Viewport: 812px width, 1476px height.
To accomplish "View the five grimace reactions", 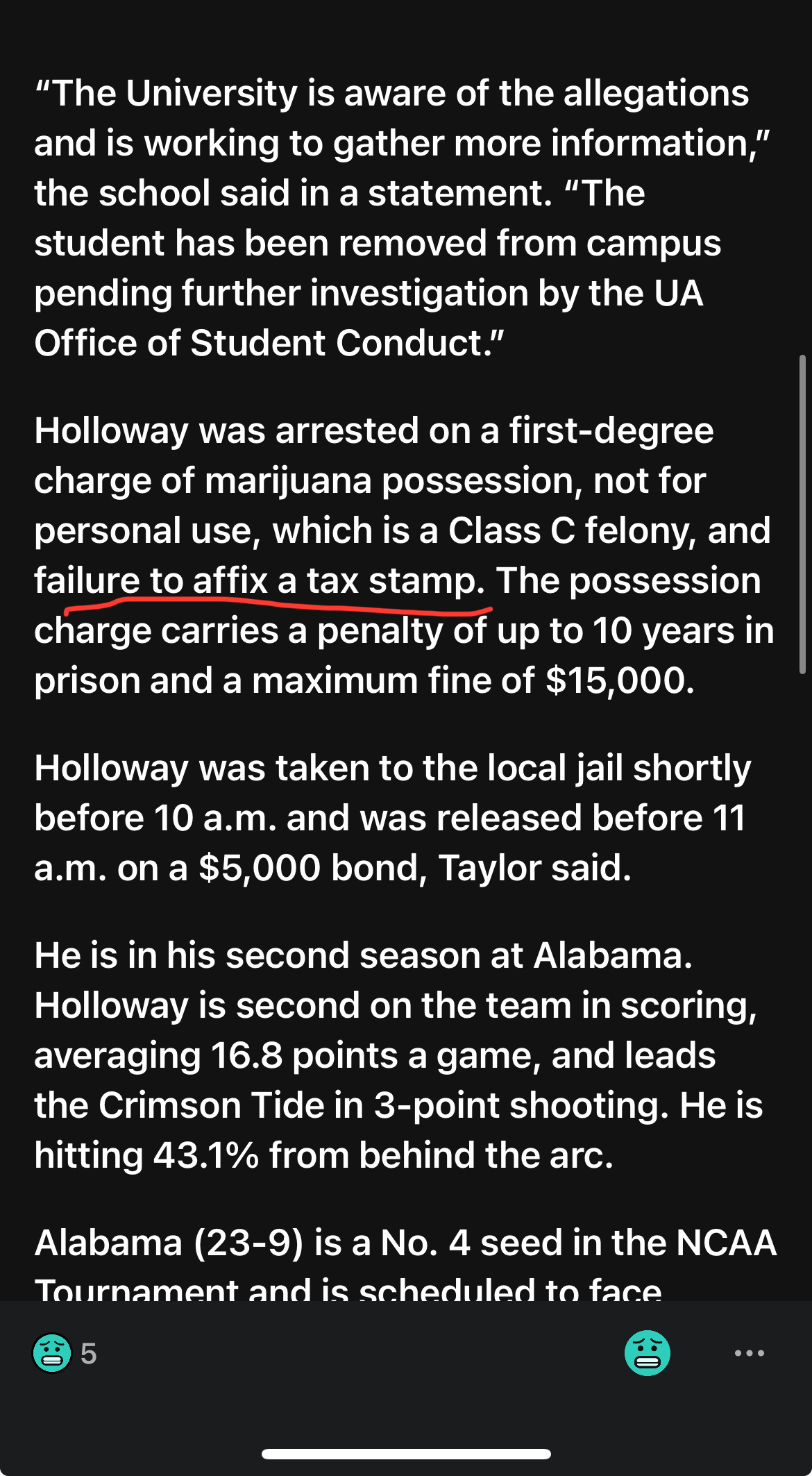I will point(65,1353).
